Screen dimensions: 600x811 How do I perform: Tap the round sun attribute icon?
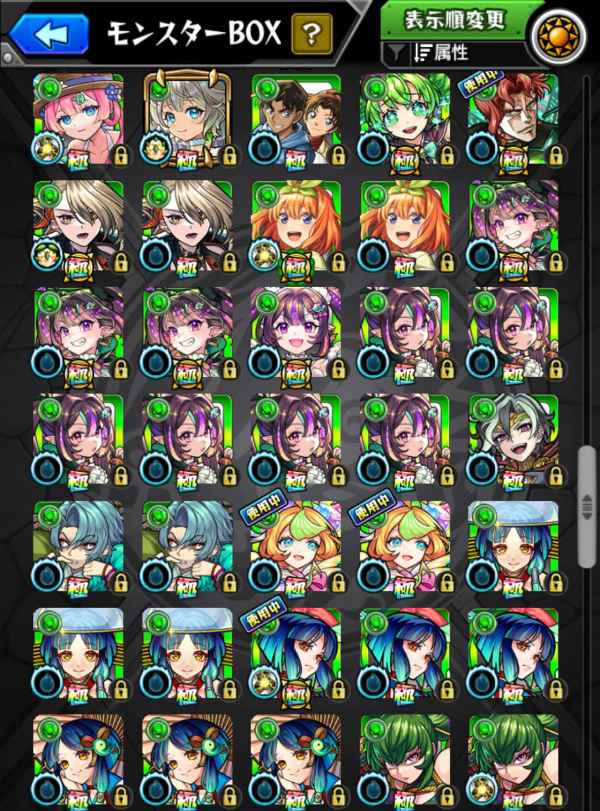click(x=560, y=36)
